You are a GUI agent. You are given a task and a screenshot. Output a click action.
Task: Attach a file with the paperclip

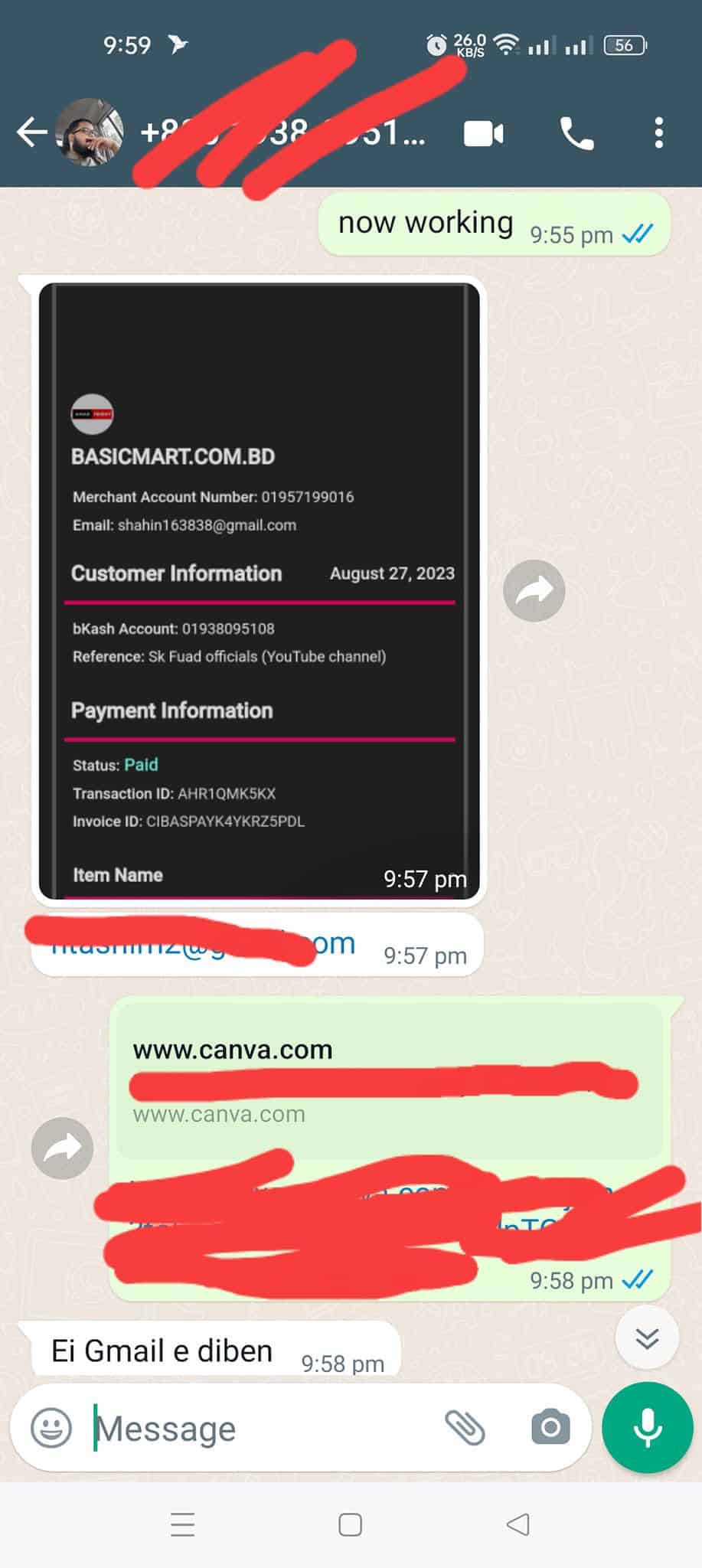click(x=465, y=1428)
